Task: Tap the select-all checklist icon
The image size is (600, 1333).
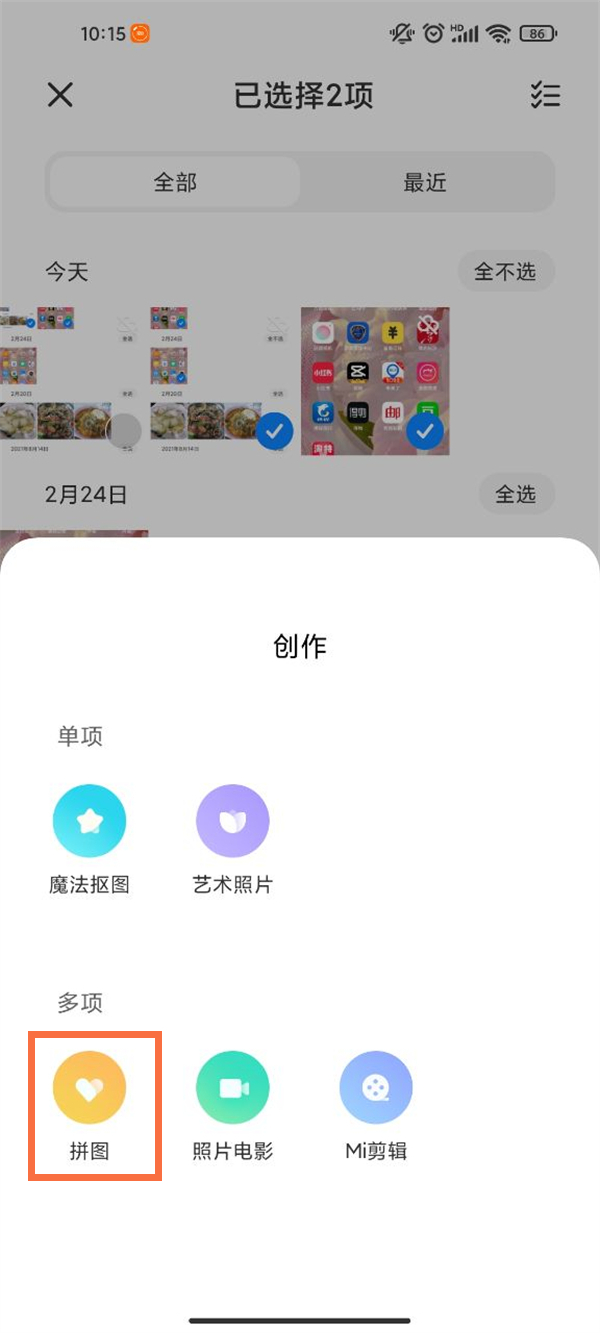Action: pyautogui.click(x=545, y=95)
